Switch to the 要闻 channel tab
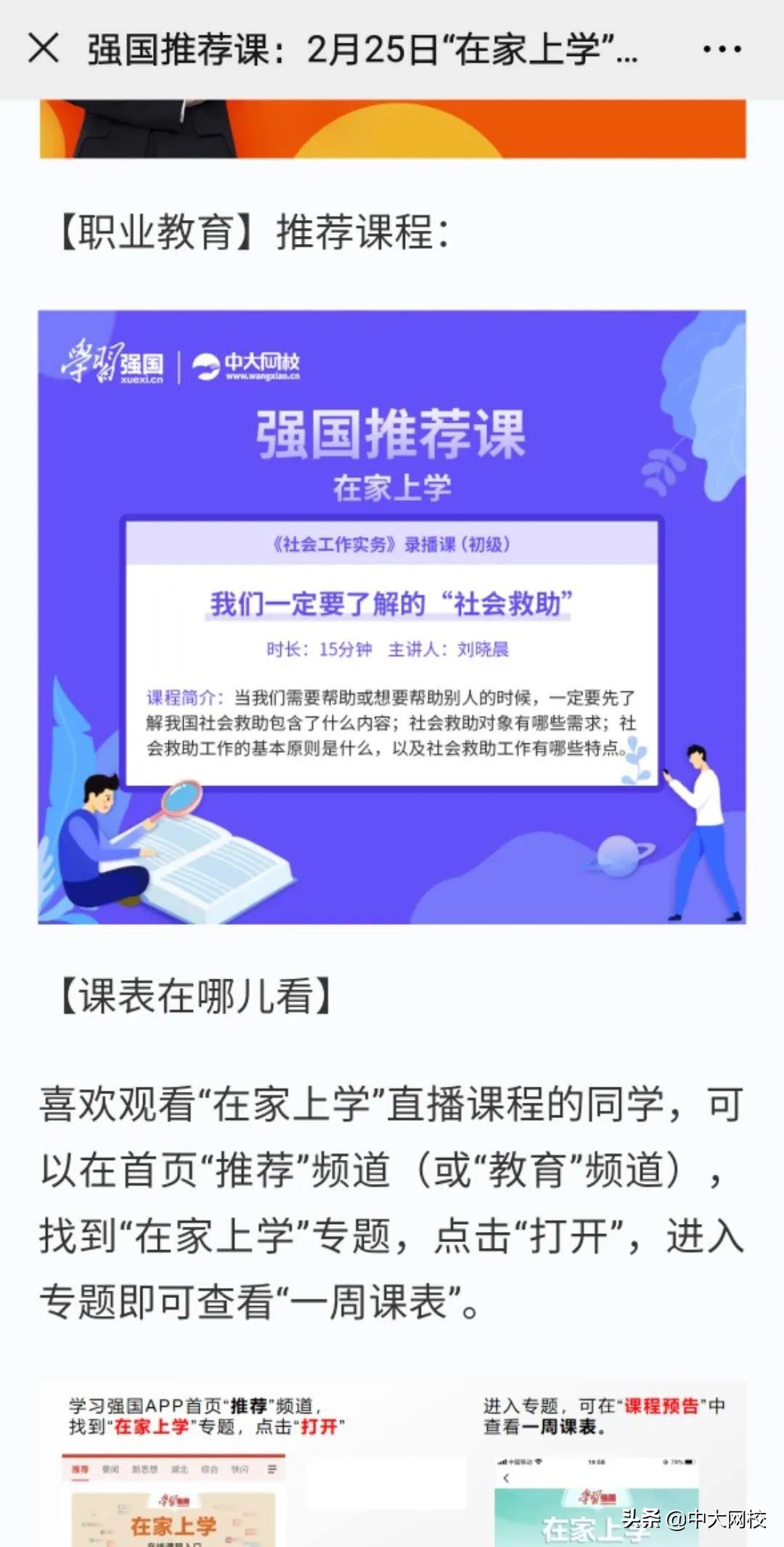Image resolution: width=784 pixels, height=1547 pixels. (x=110, y=1468)
